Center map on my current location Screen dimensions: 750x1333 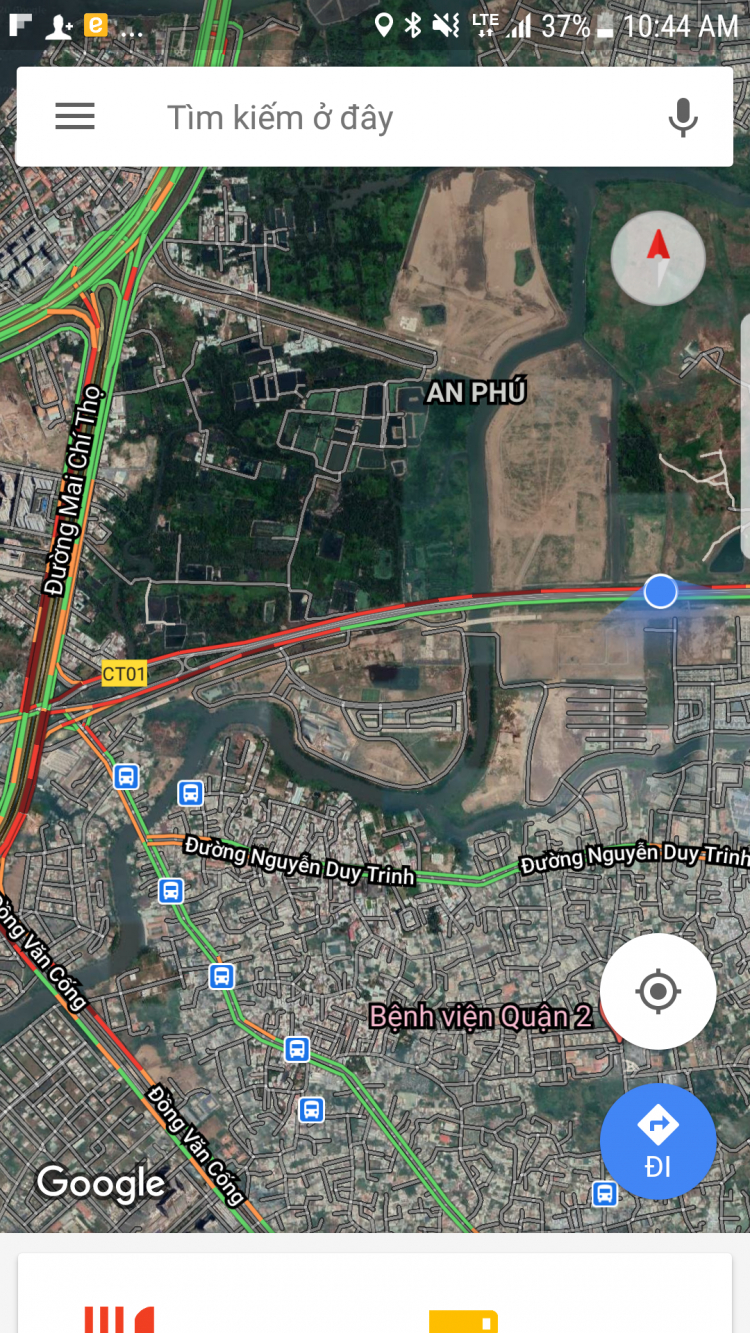click(x=658, y=992)
